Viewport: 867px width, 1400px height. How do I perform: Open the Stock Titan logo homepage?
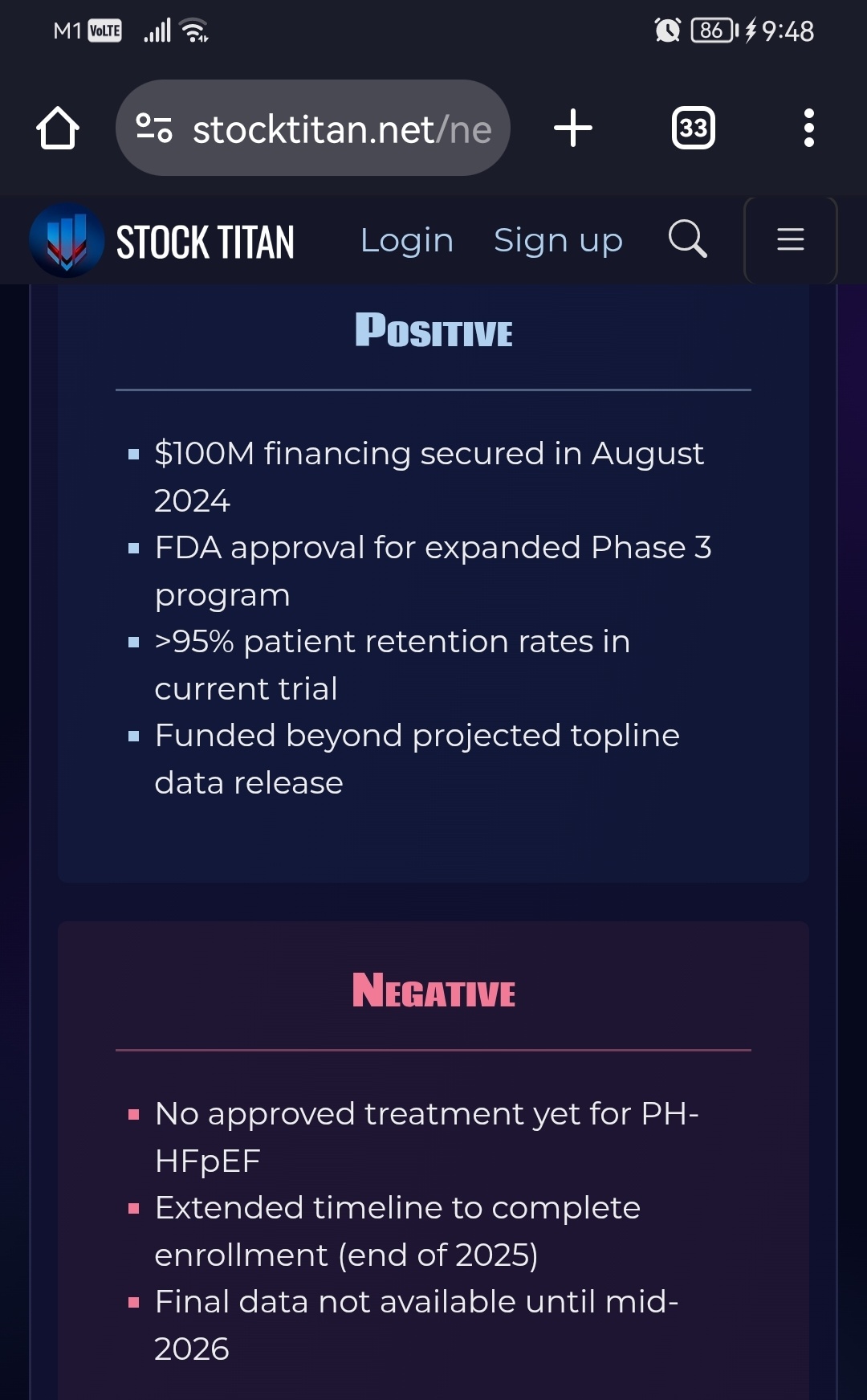tap(162, 241)
